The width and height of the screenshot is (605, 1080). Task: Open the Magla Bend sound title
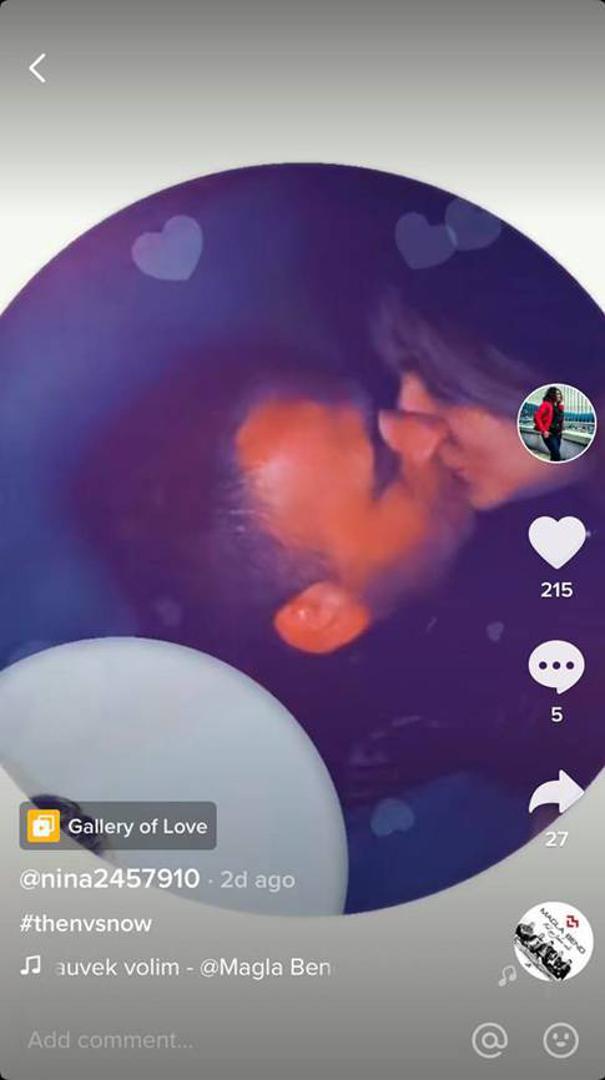click(x=190, y=967)
